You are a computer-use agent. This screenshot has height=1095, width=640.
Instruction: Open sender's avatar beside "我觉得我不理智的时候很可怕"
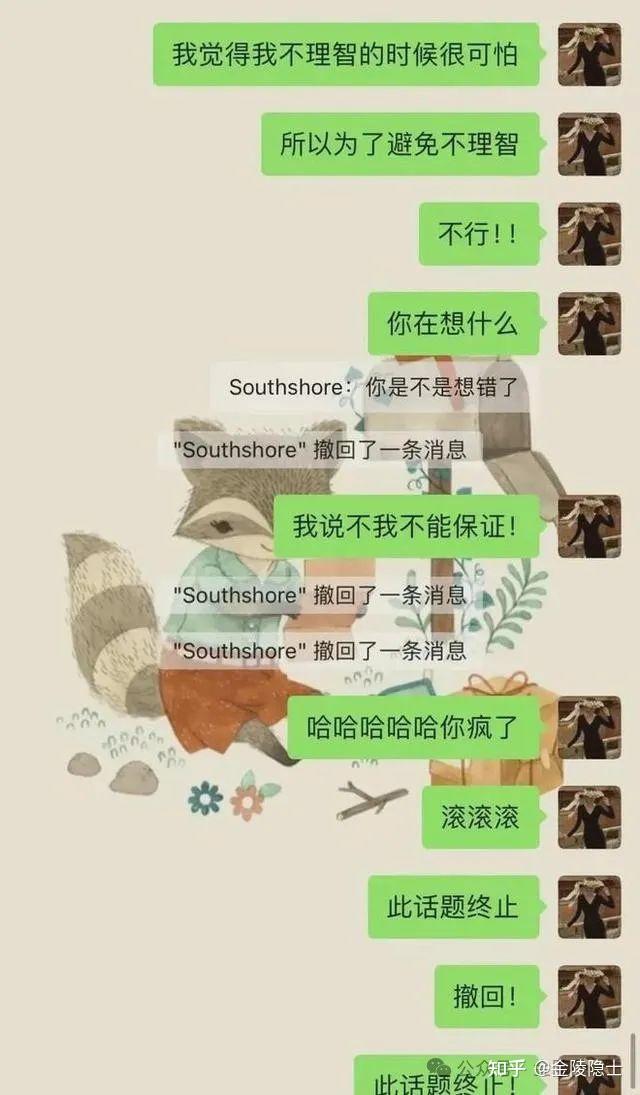589,54
